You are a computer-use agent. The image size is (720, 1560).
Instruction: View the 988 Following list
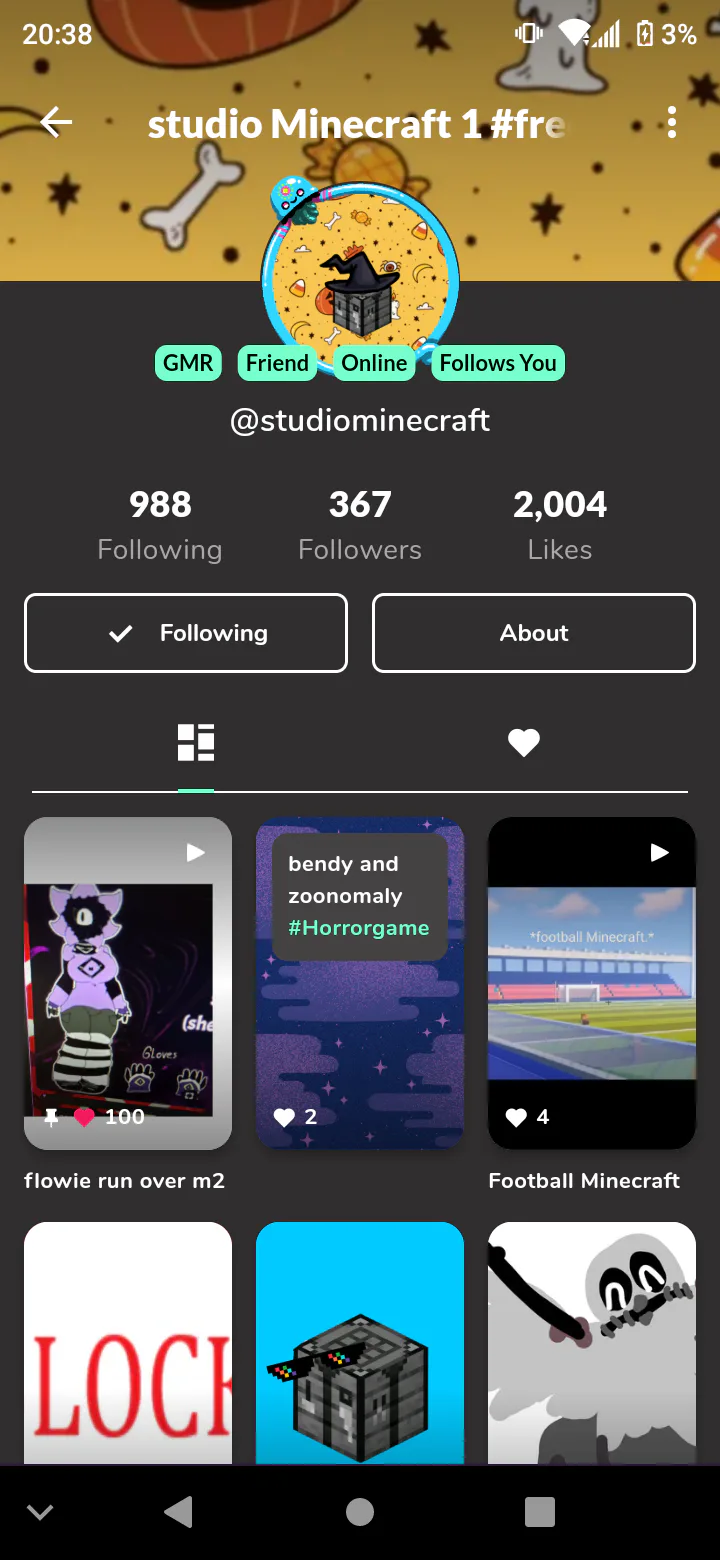160,526
